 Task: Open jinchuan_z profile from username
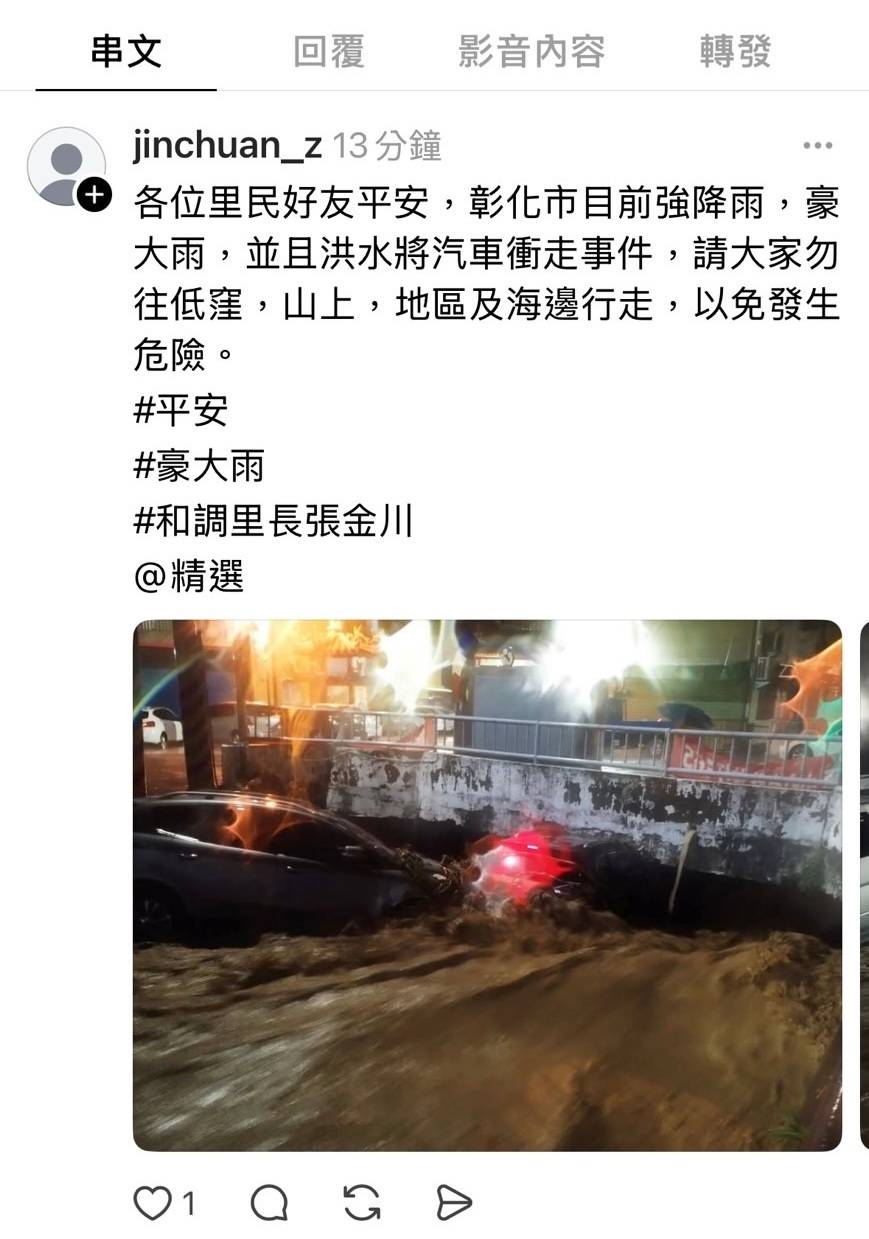point(227,146)
